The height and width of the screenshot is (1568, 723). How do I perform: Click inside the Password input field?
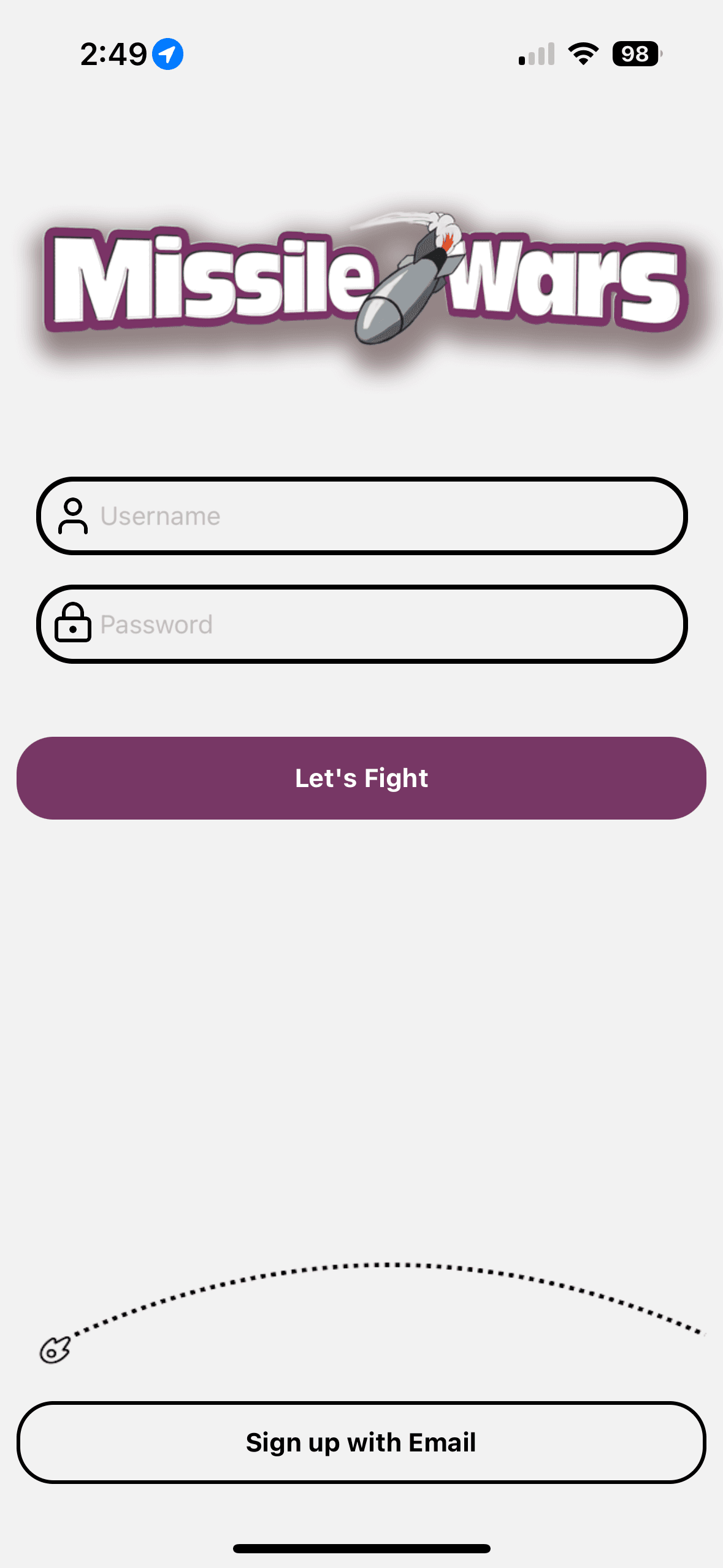(x=361, y=625)
